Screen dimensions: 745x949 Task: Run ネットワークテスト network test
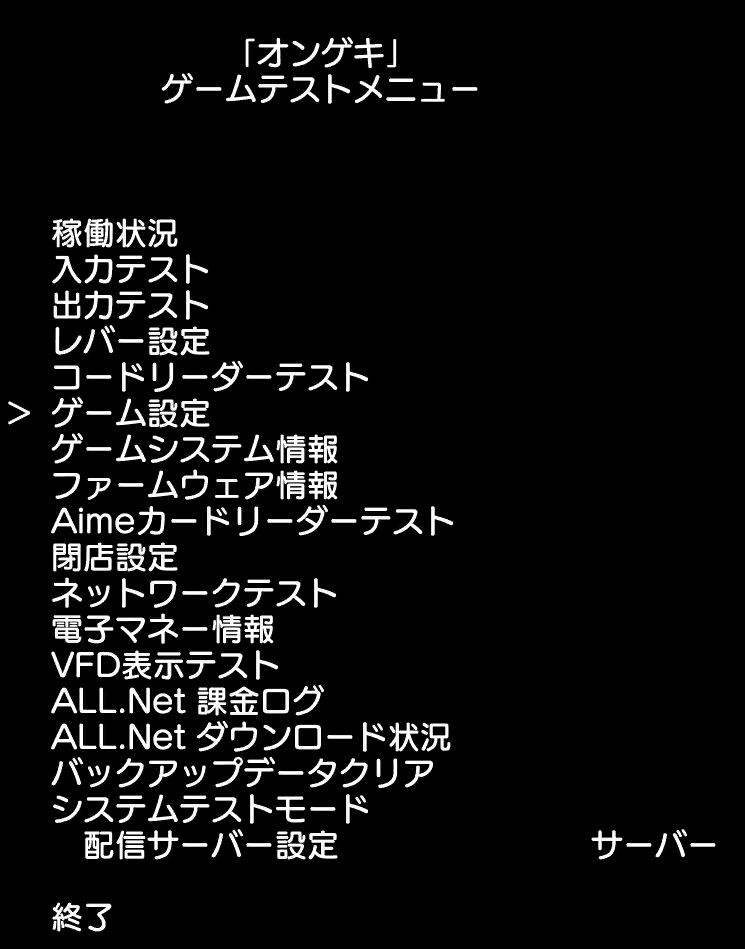point(195,594)
